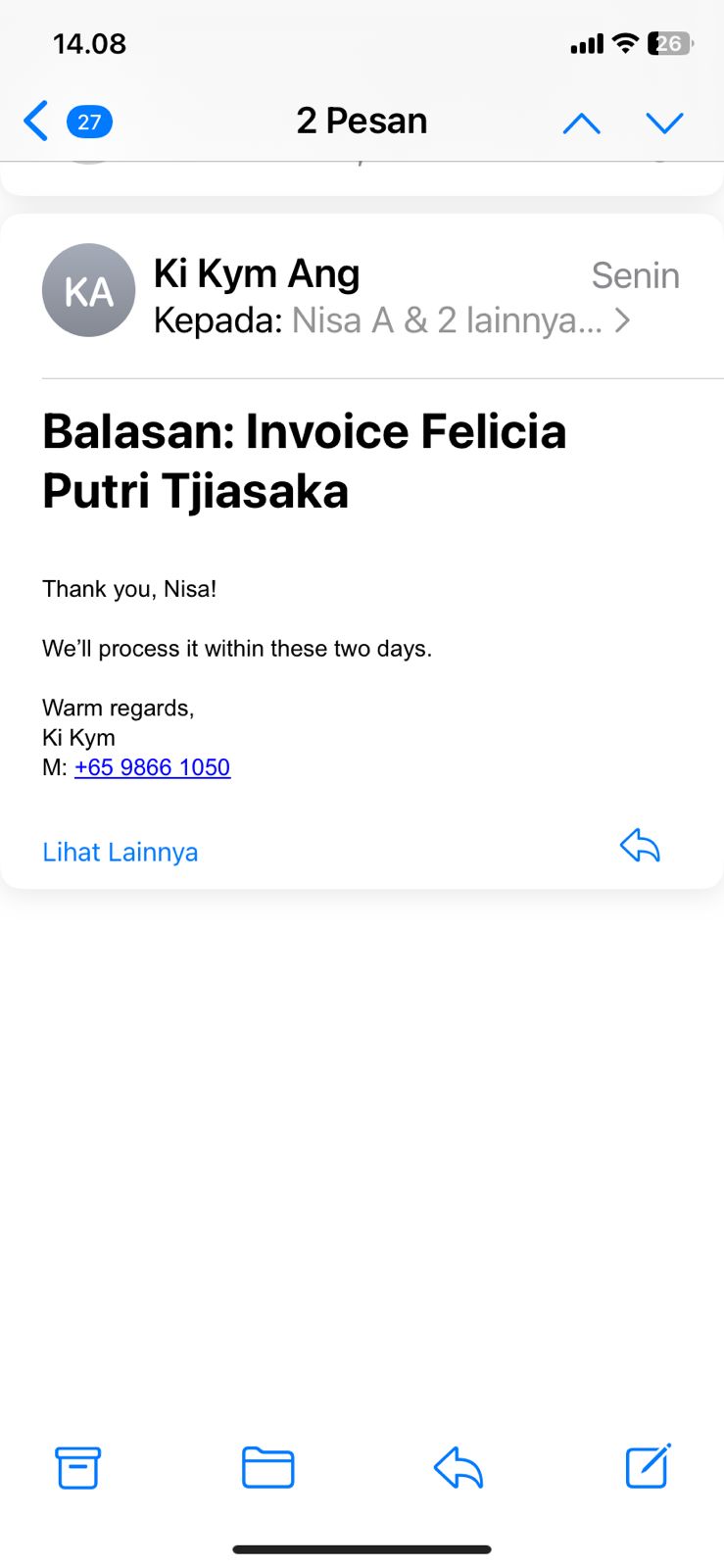Expand the recipients list after Nisa A

click(621, 320)
